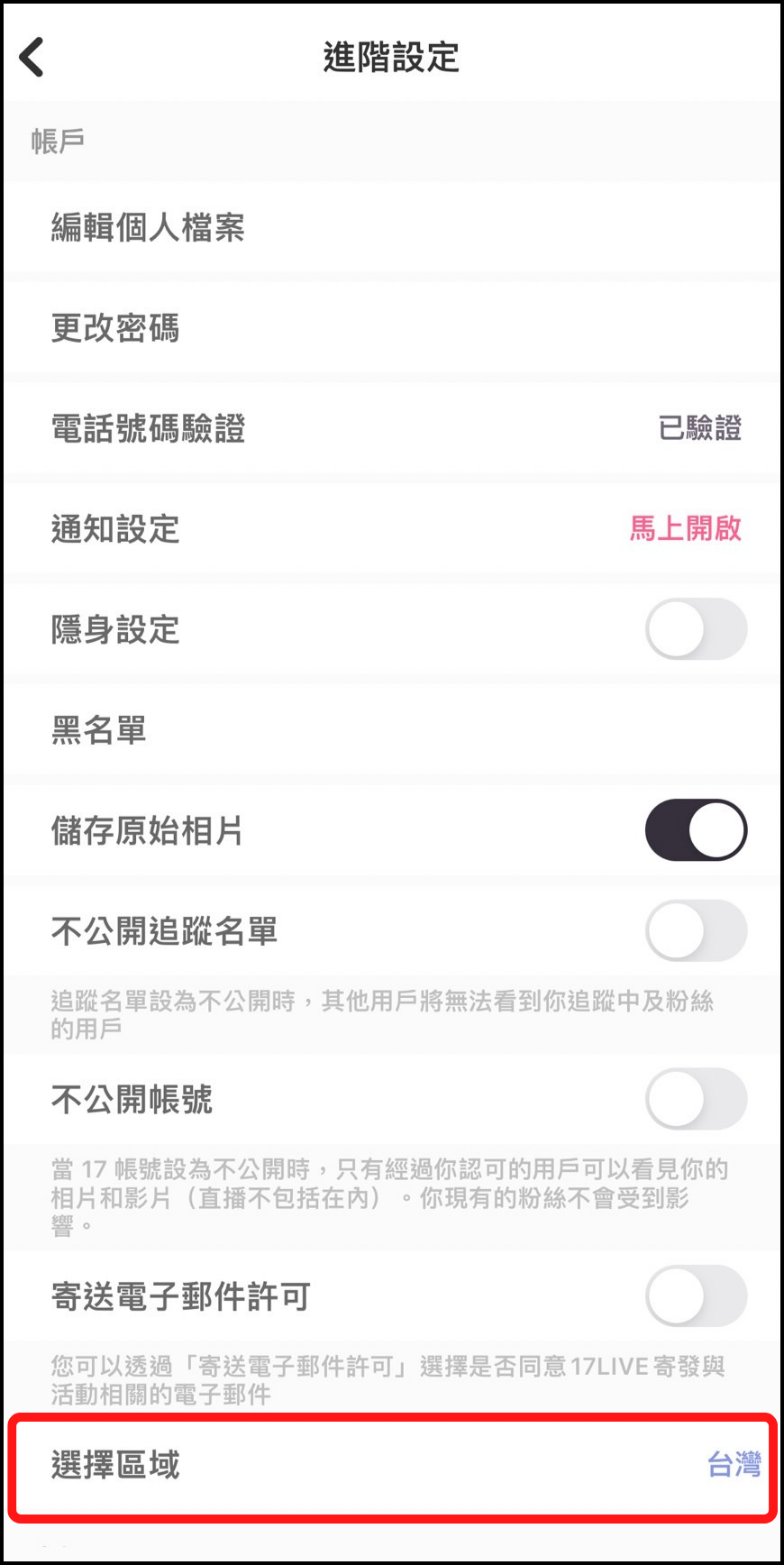Image resolution: width=784 pixels, height=1565 pixels.
Task: Go back from 進階設定 screen
Action: point(32,58)
